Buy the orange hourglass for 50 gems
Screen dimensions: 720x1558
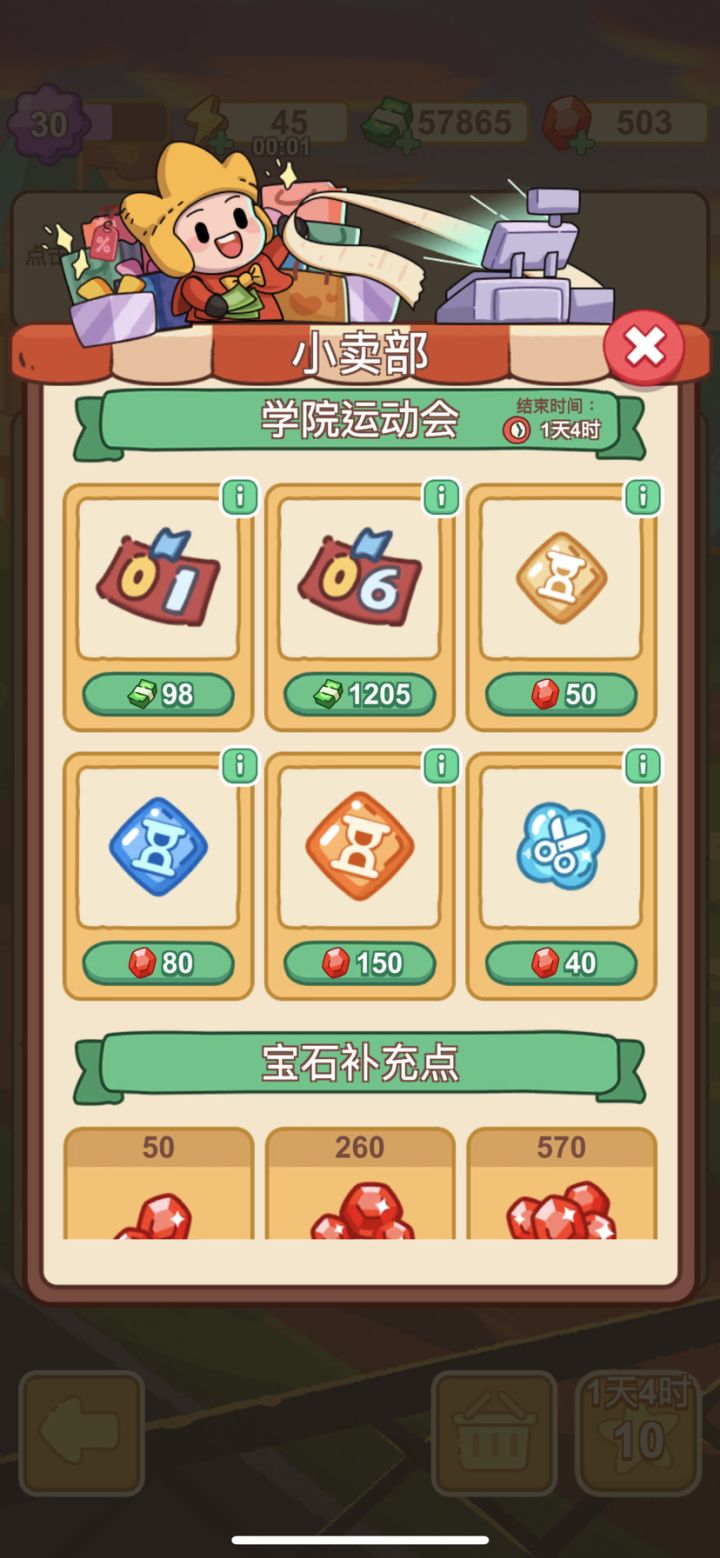(x=561, y=693)
